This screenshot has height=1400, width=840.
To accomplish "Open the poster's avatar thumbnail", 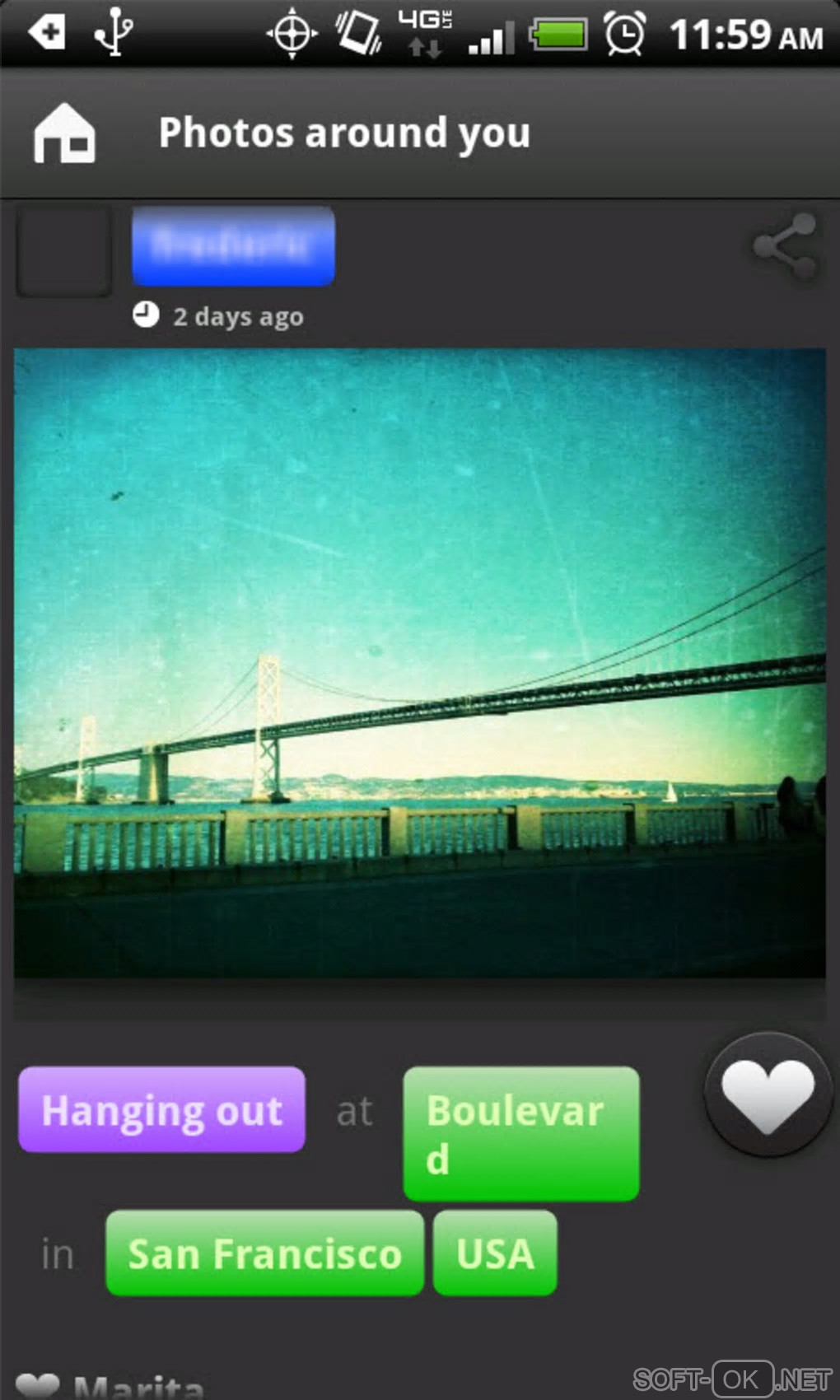I will pos(64,250).
